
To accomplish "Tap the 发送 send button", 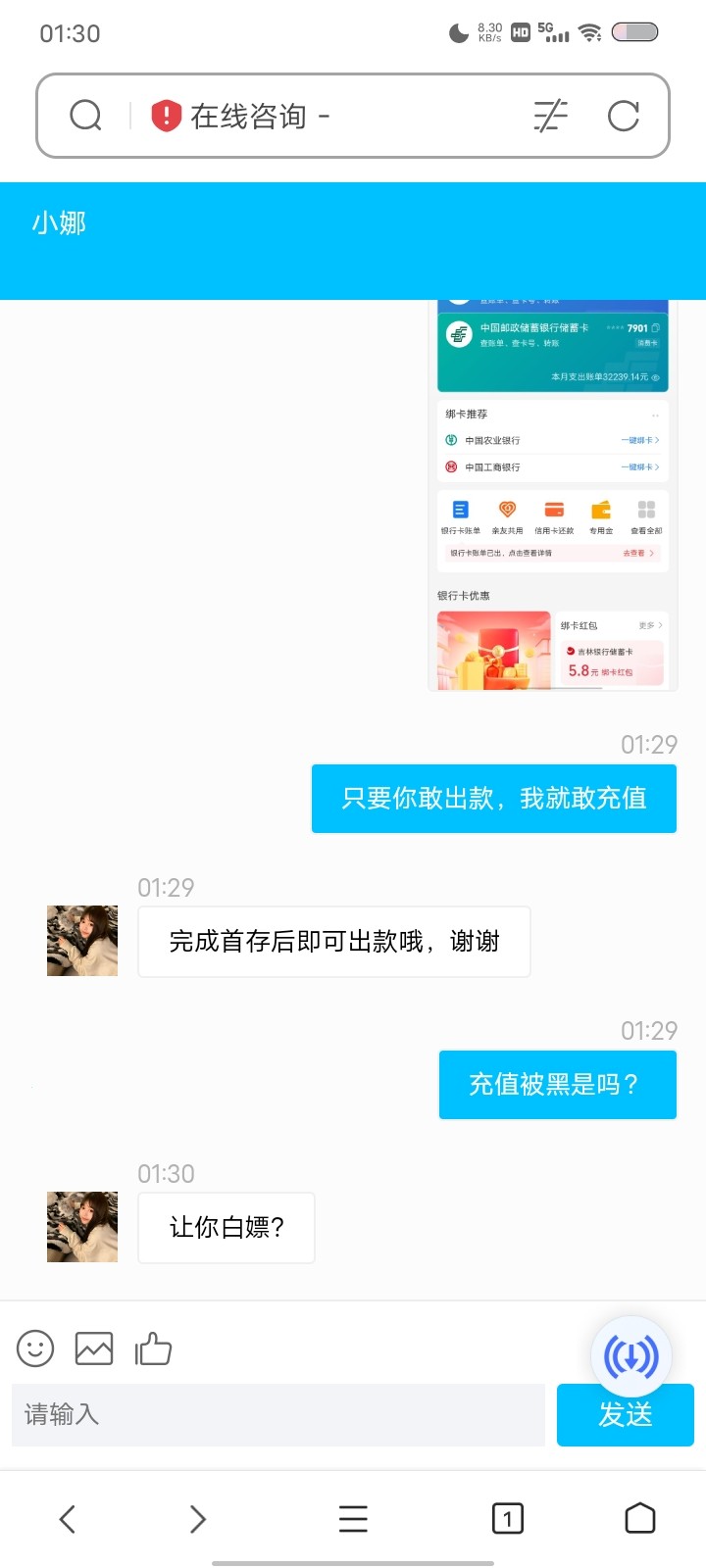I will pyautogui.click(x=625, y=1415).
